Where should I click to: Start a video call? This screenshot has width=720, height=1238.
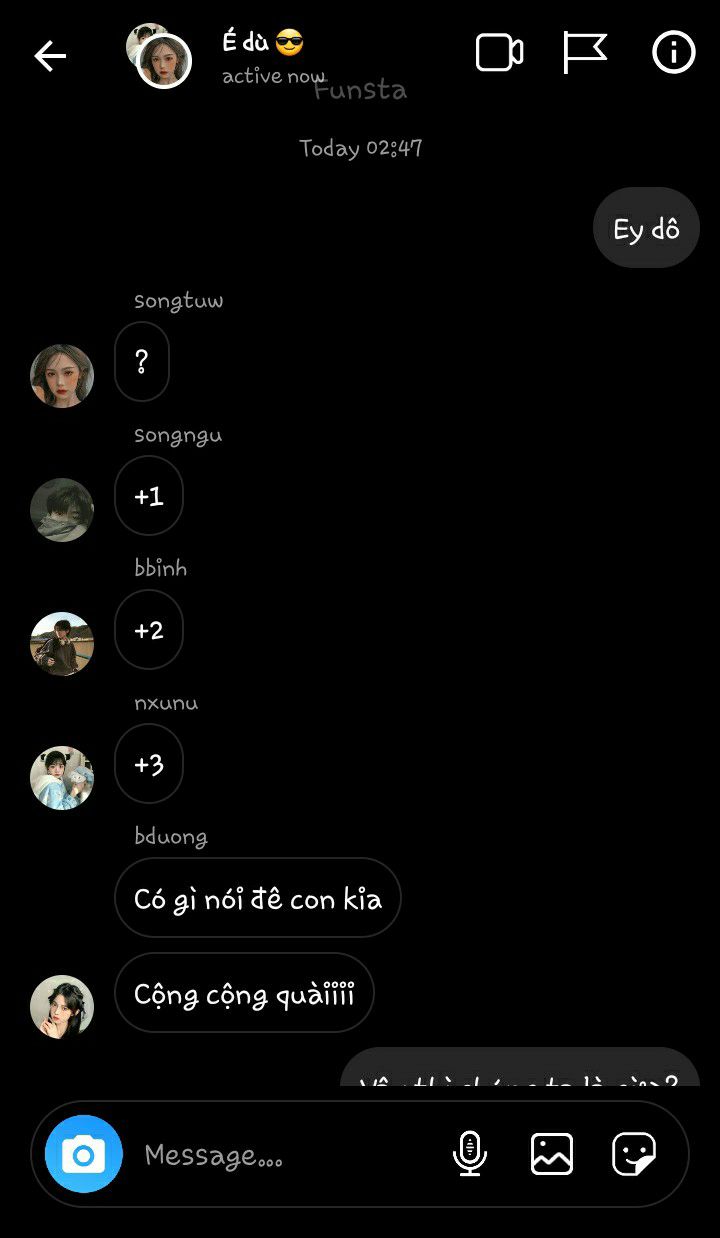(x=499, y=53)
